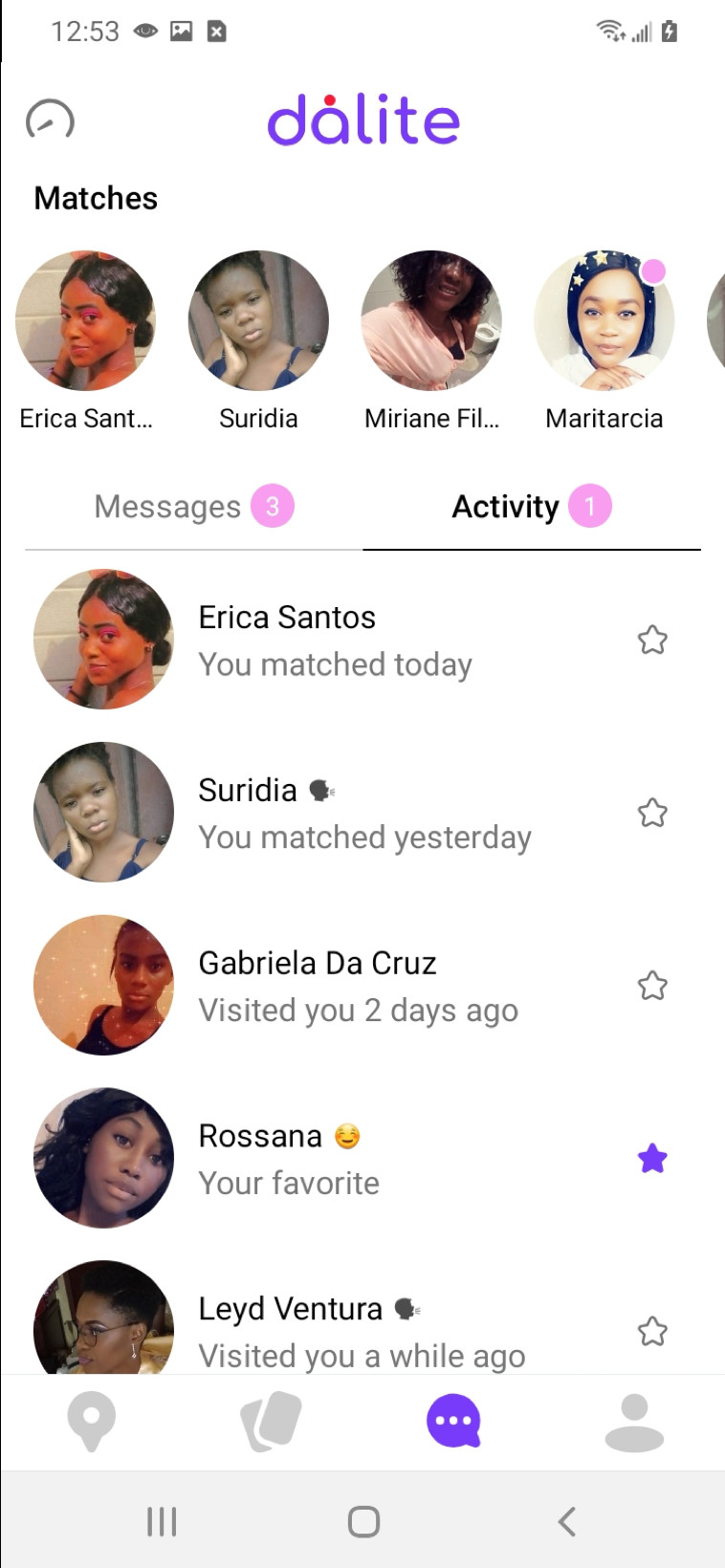This screenshot has width=725, height=1568.
Task: Switch to the Messages tab
Action: [x=193, y=507]
